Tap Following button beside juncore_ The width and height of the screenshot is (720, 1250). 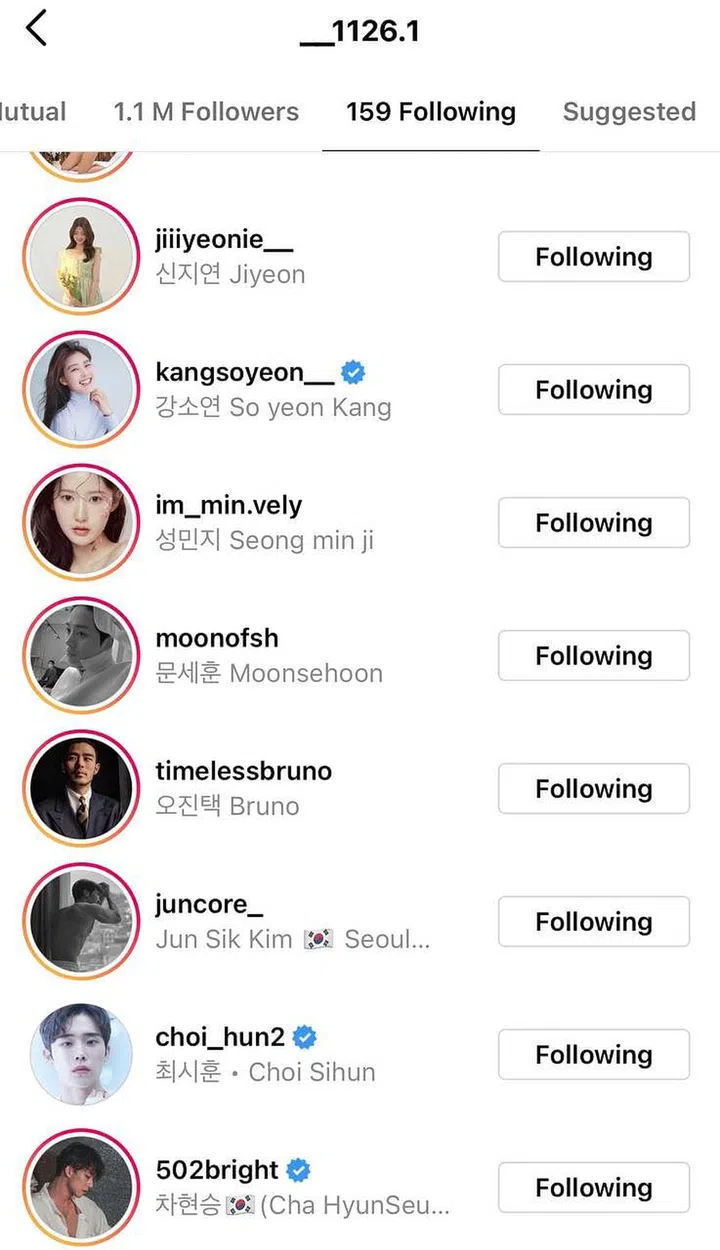point(593,922)
